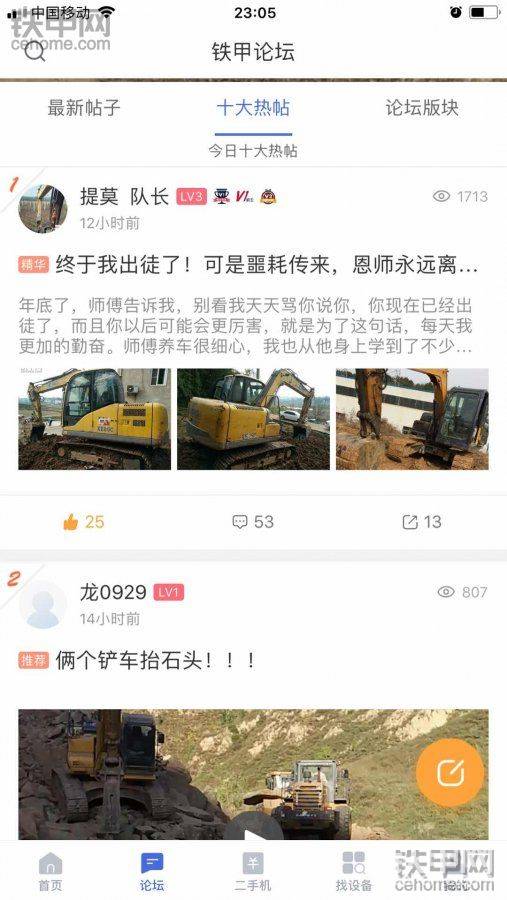Image resolution: width=507 pixels, height=900 pixels.
Task: Share 提莫 队长's post
Action: point(422,522)
